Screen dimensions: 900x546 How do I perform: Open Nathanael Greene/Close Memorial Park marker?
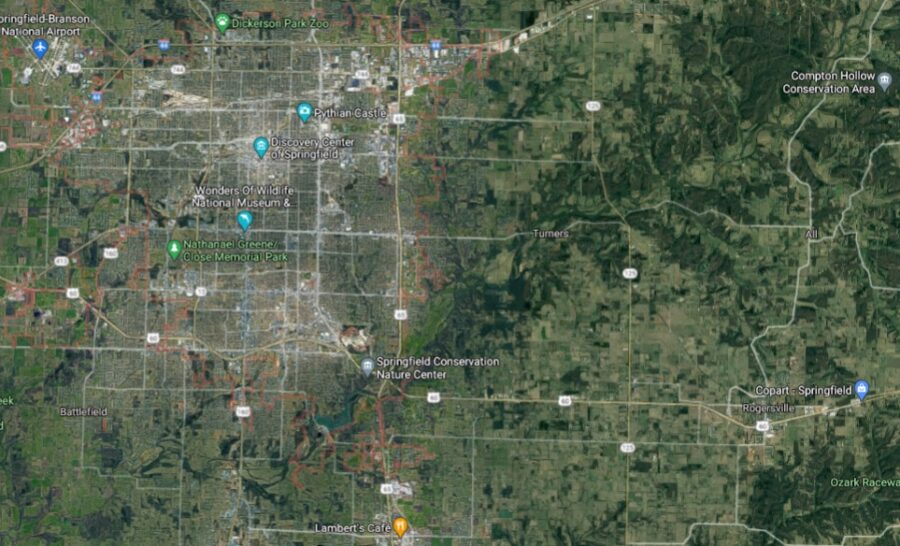[175, 249]
